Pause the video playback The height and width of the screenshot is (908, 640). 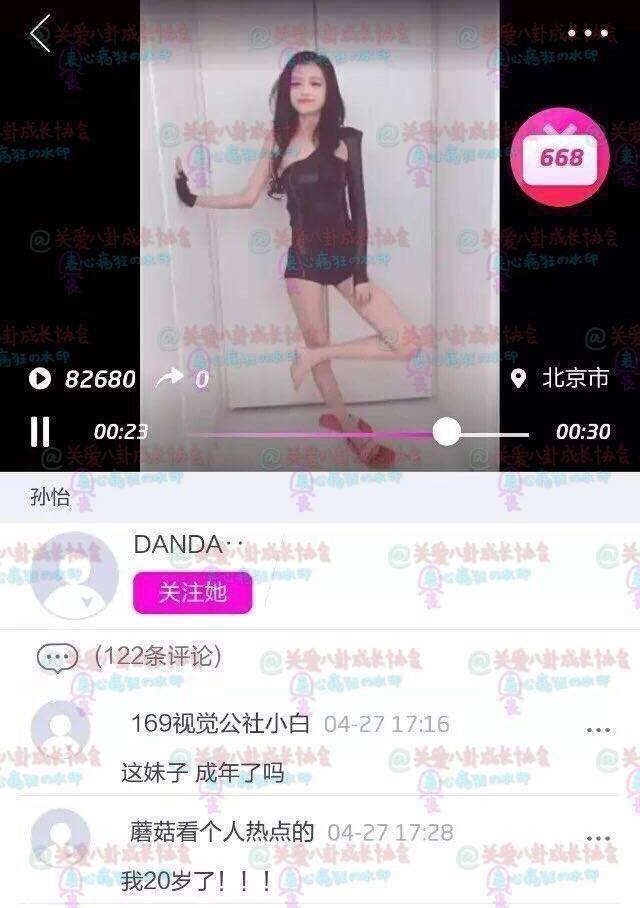[x=40, y=431]
